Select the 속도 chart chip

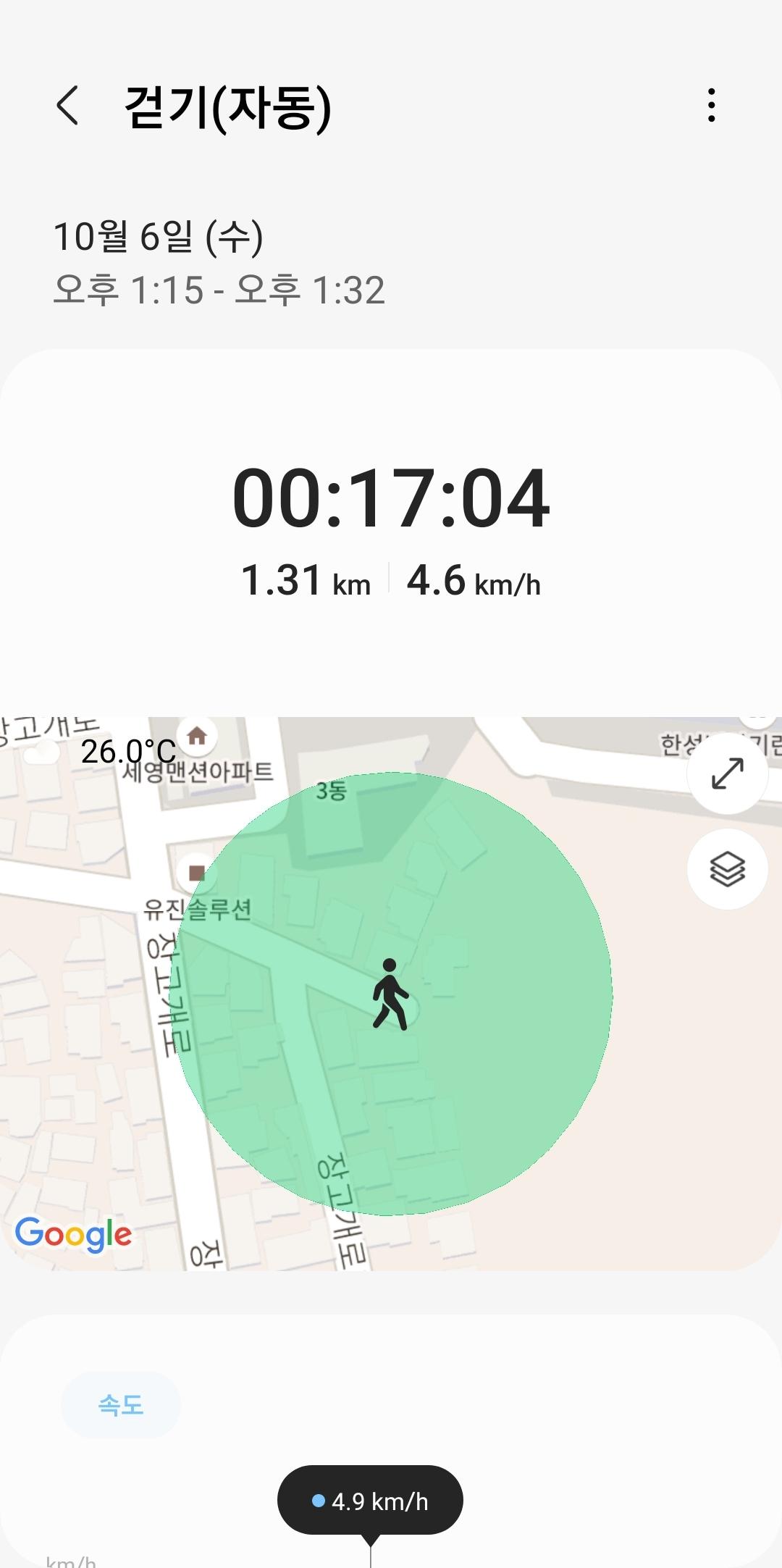[120, 1405]
